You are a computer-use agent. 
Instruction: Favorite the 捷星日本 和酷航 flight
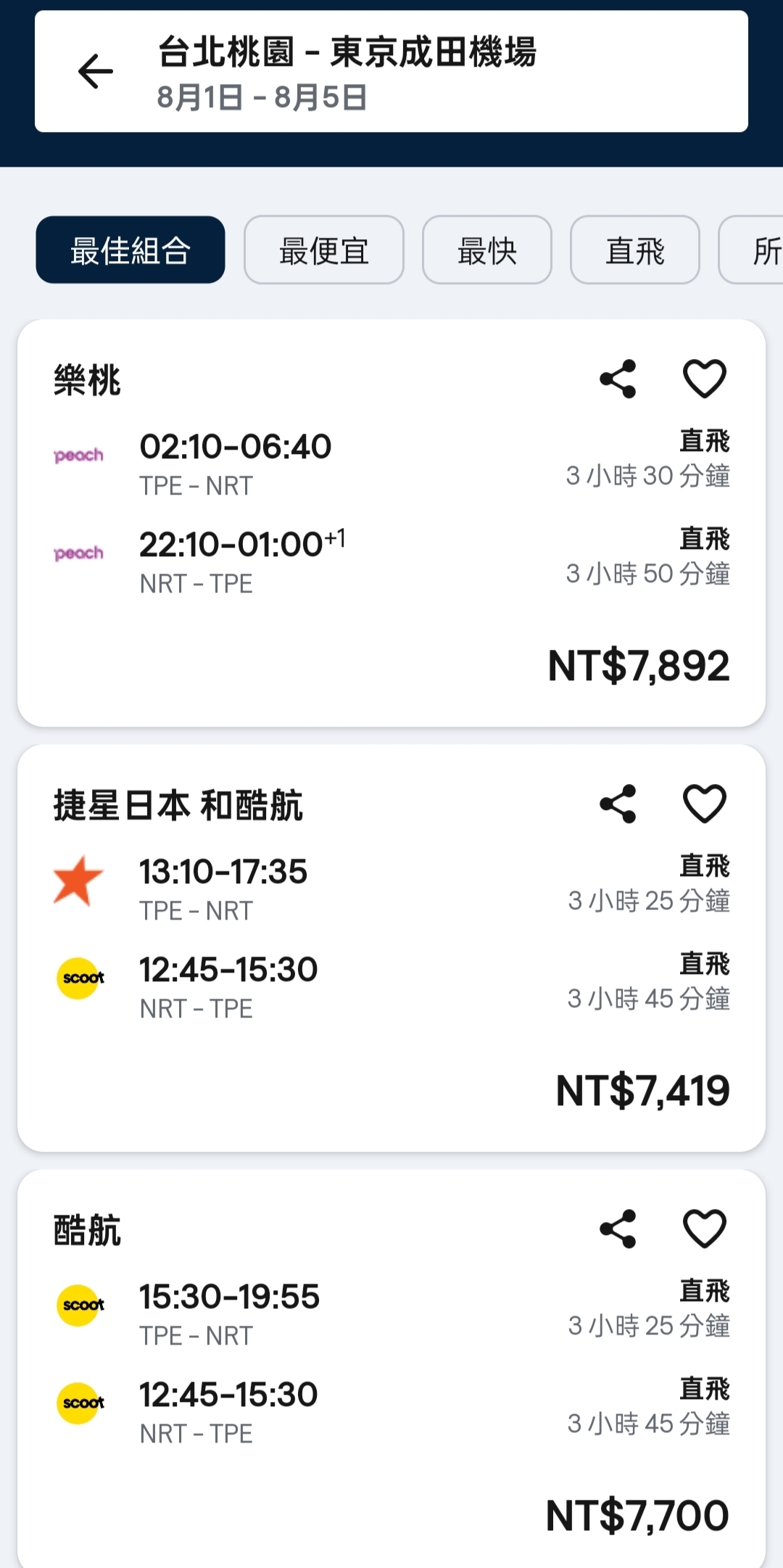point(705,804)
